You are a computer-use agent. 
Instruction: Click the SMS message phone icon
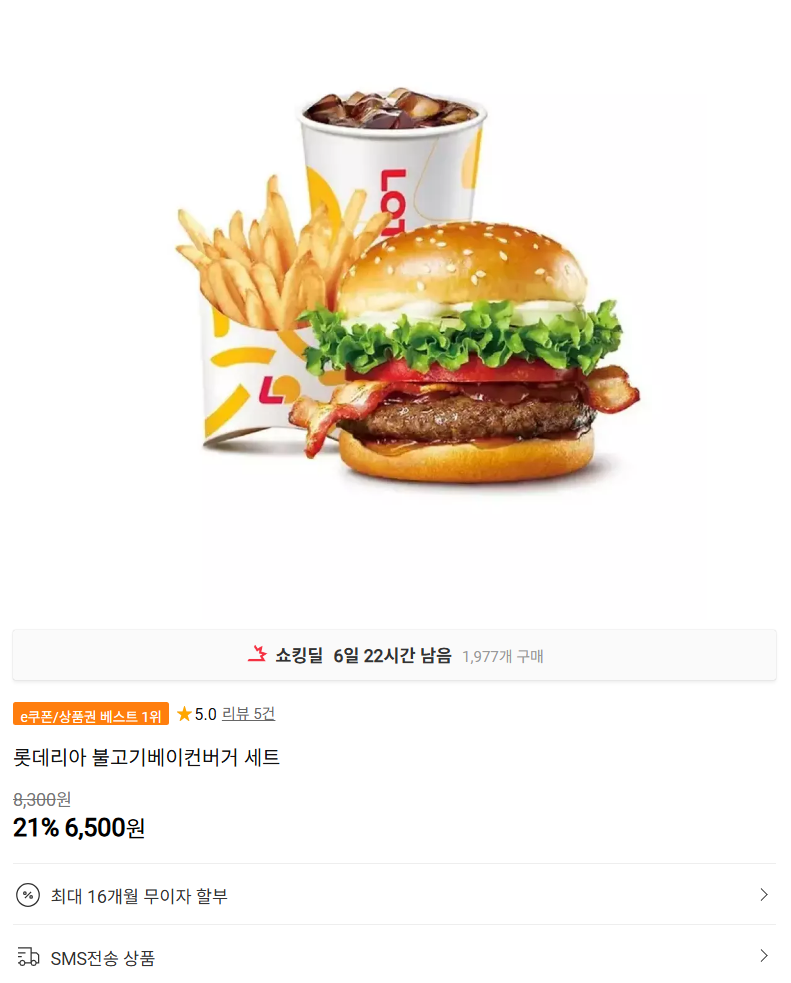pyautogui.click(x=29, y=958)
